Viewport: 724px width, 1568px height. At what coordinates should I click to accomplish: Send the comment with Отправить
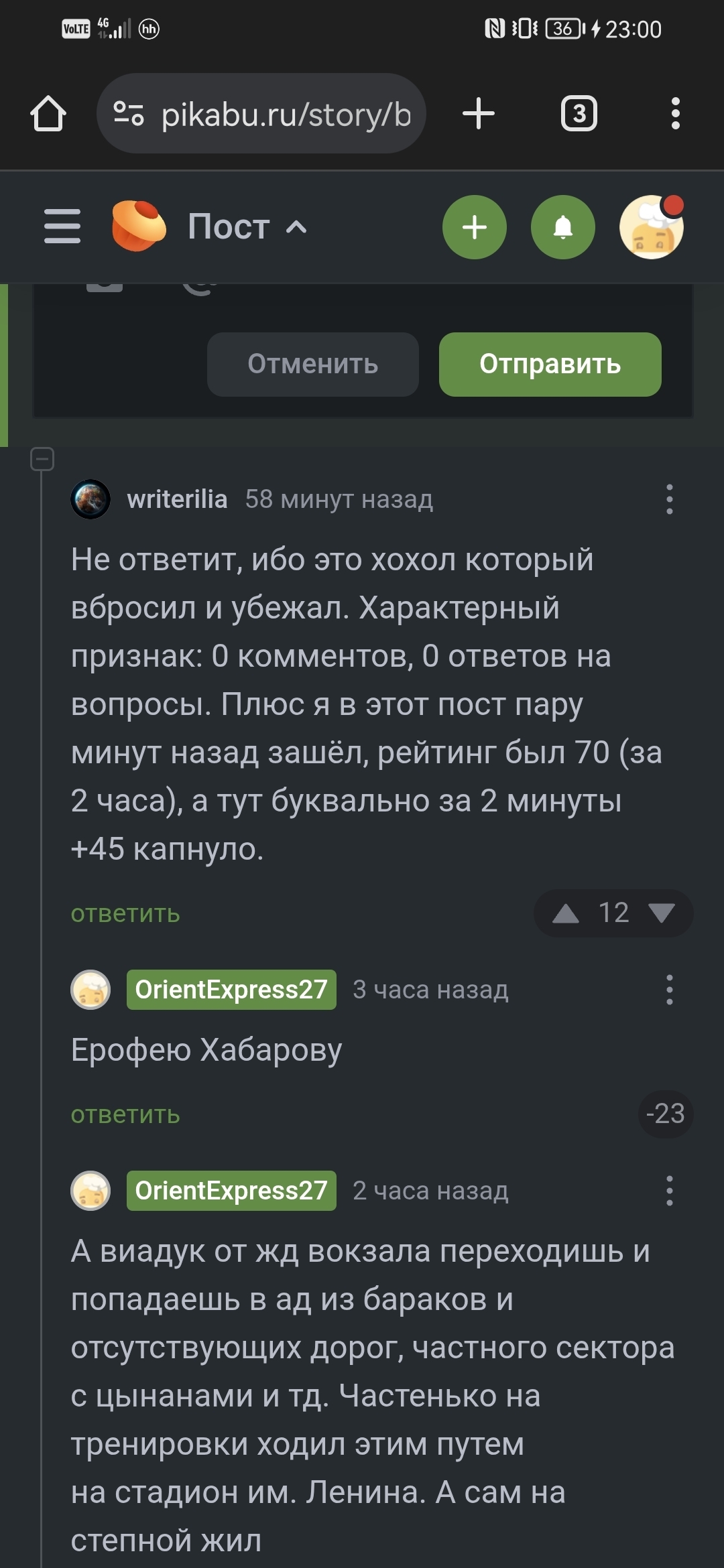click(550, 364)
